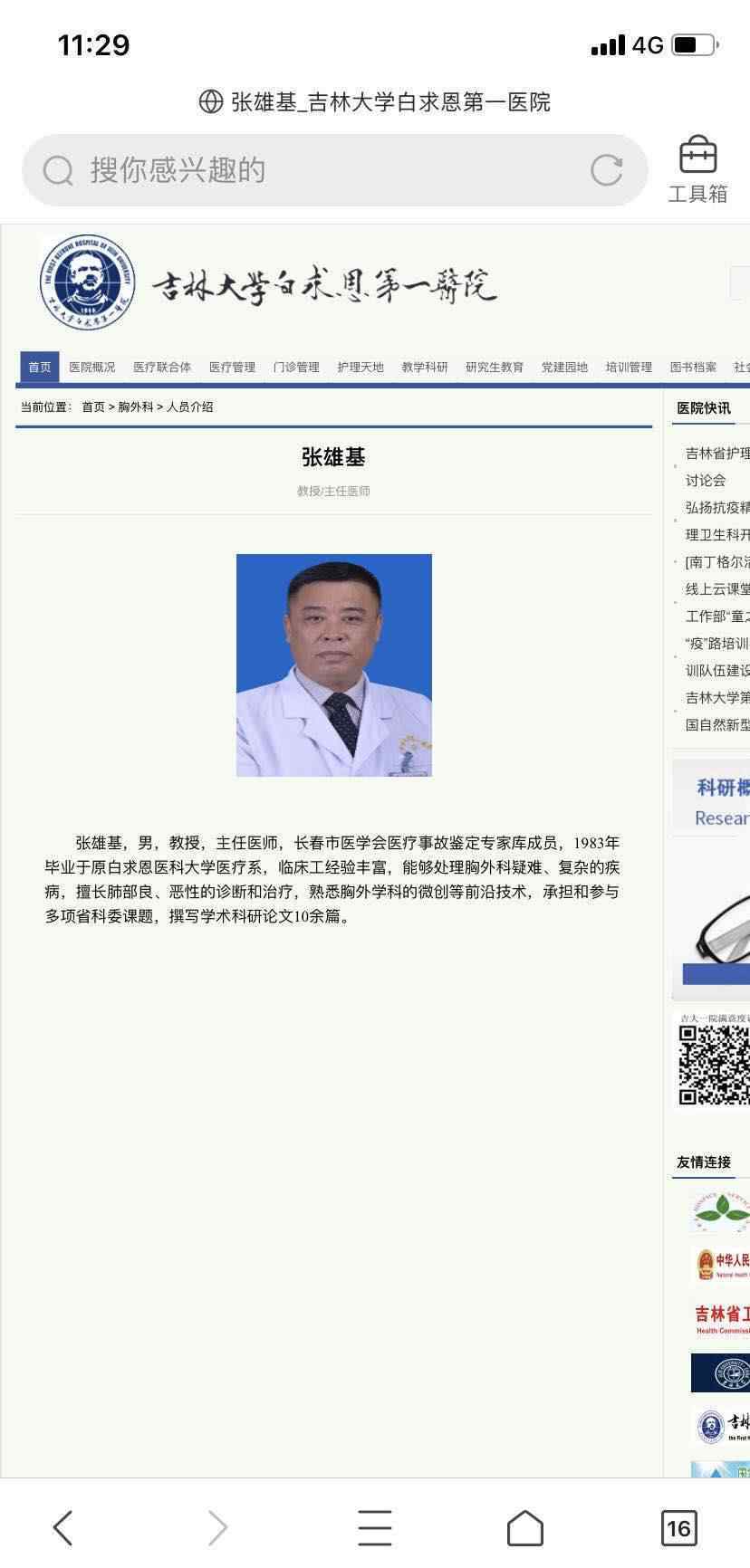This screenshot has height=1568, width=750.
Task: Tap the search box to search
Action: click(x=308, y=170)
